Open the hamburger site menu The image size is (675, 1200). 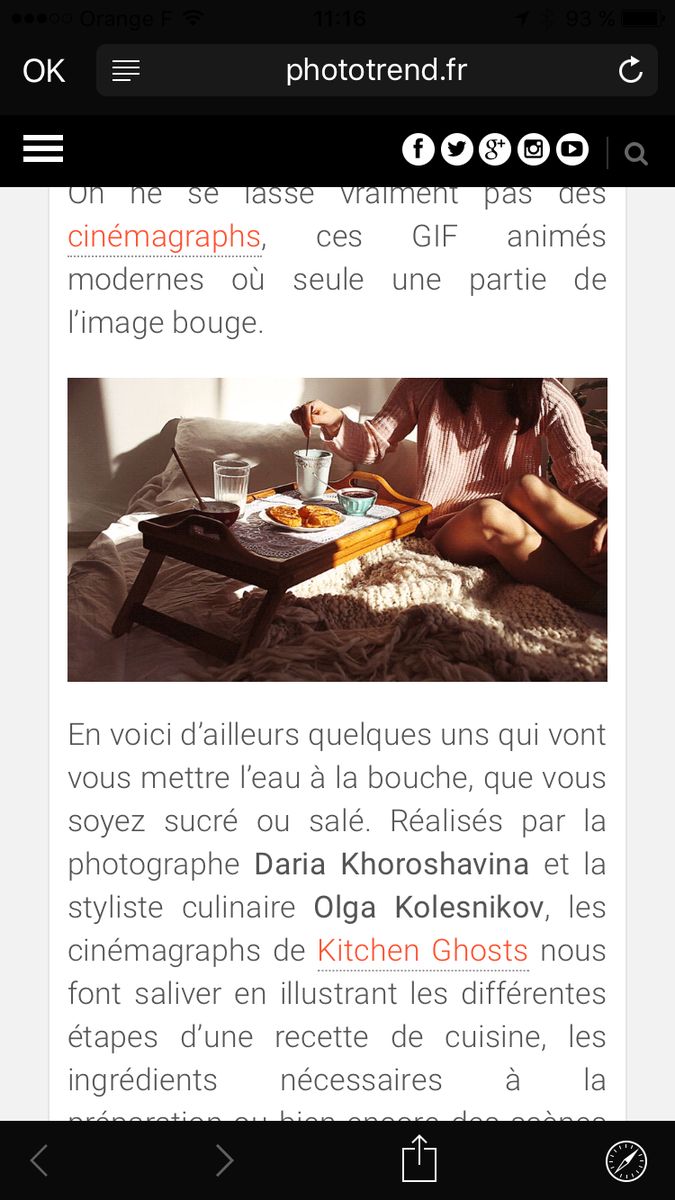[x=43, y=149]
